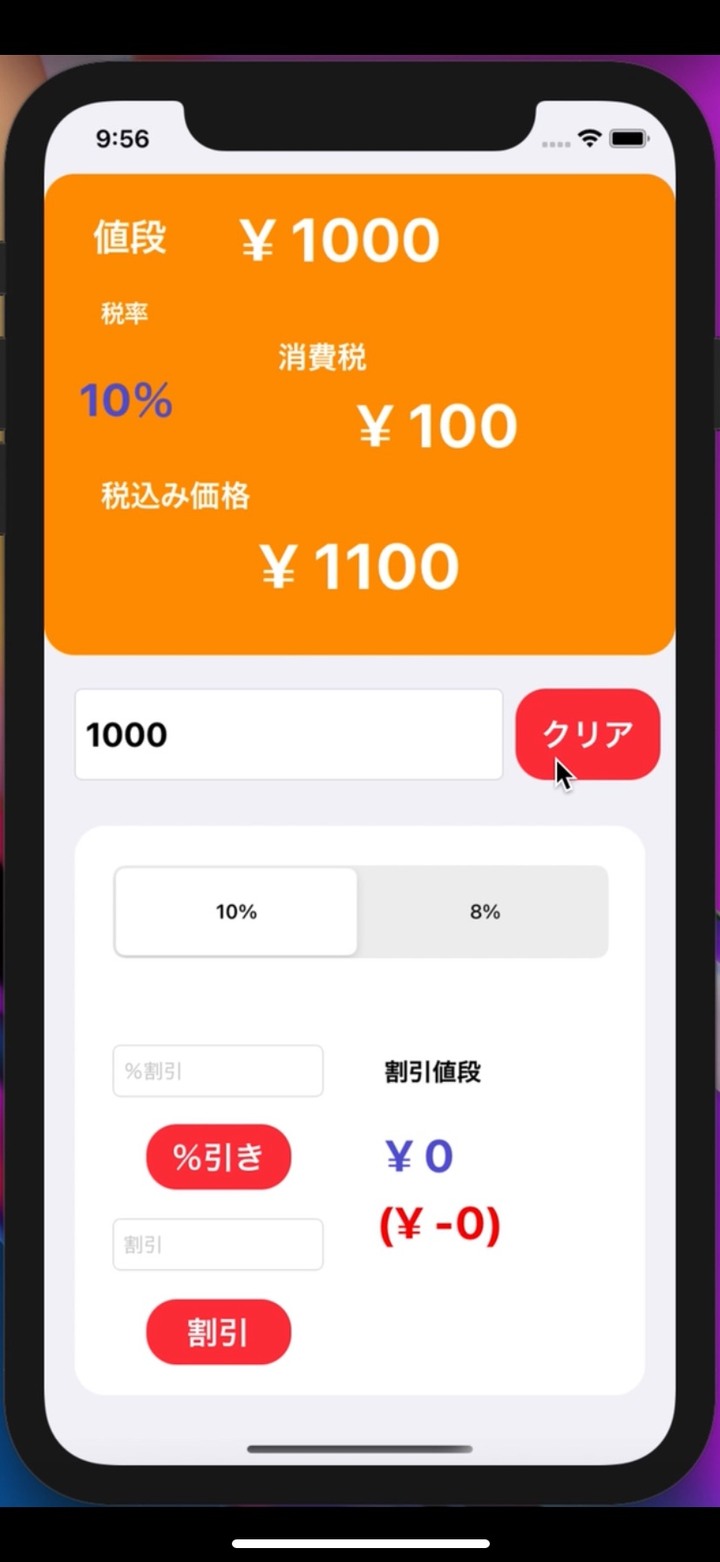The width and height of the screenshot is (720, 1562).
Task: Apply the %引き discount button
Action: click(x=218, y=1157)
